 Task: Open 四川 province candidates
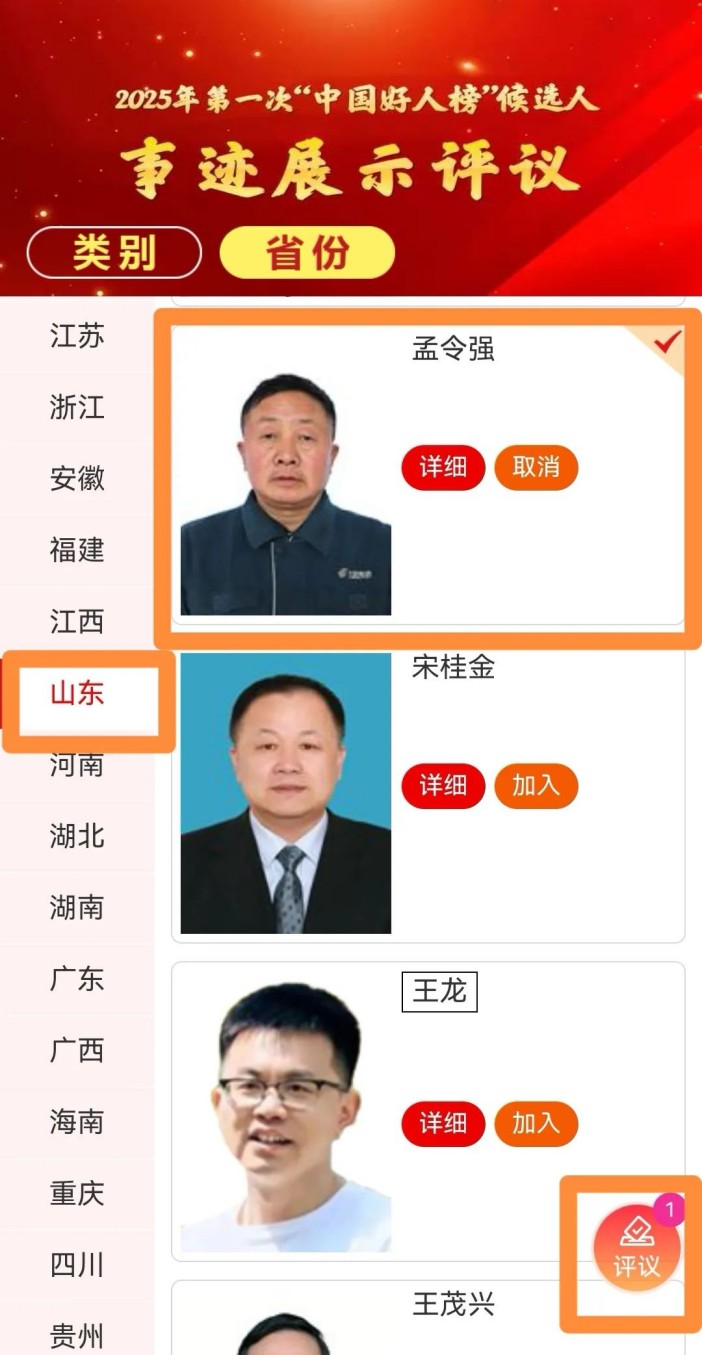click(77, 1265)
